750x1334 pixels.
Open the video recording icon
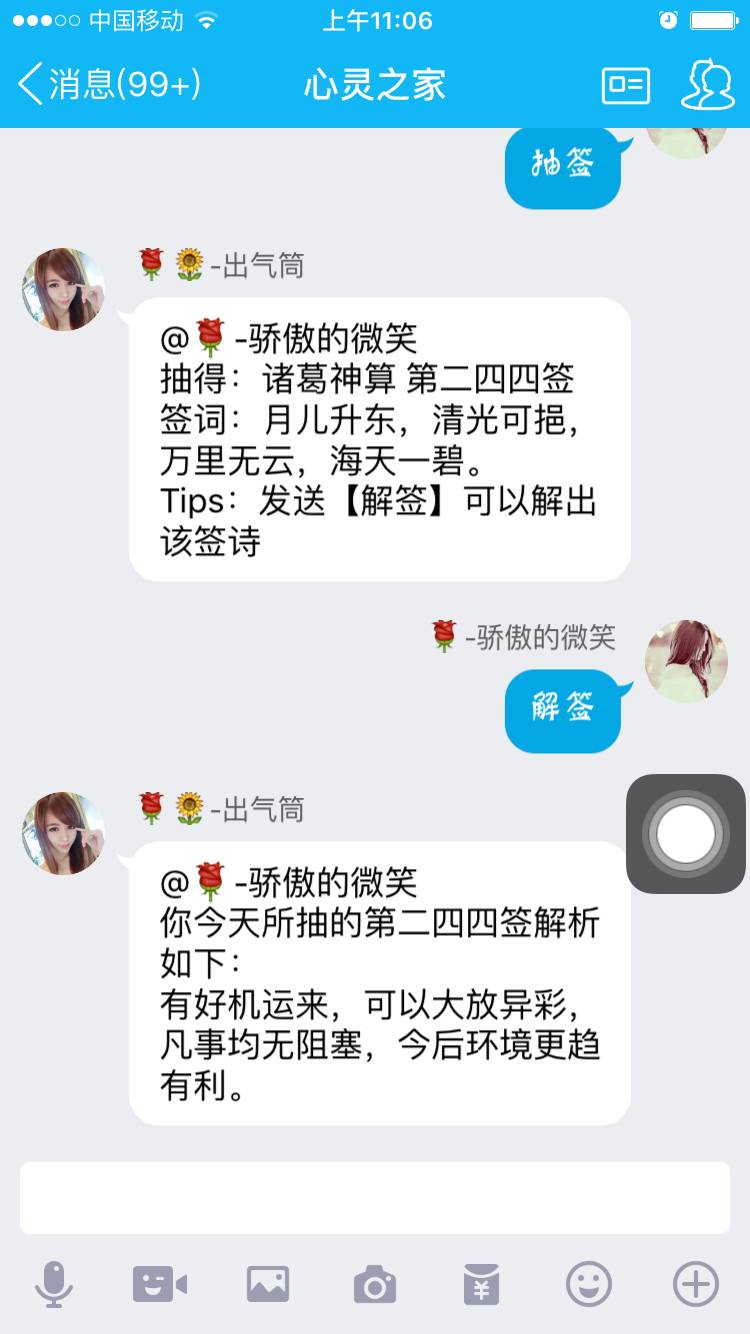(x=160, y=1283)
